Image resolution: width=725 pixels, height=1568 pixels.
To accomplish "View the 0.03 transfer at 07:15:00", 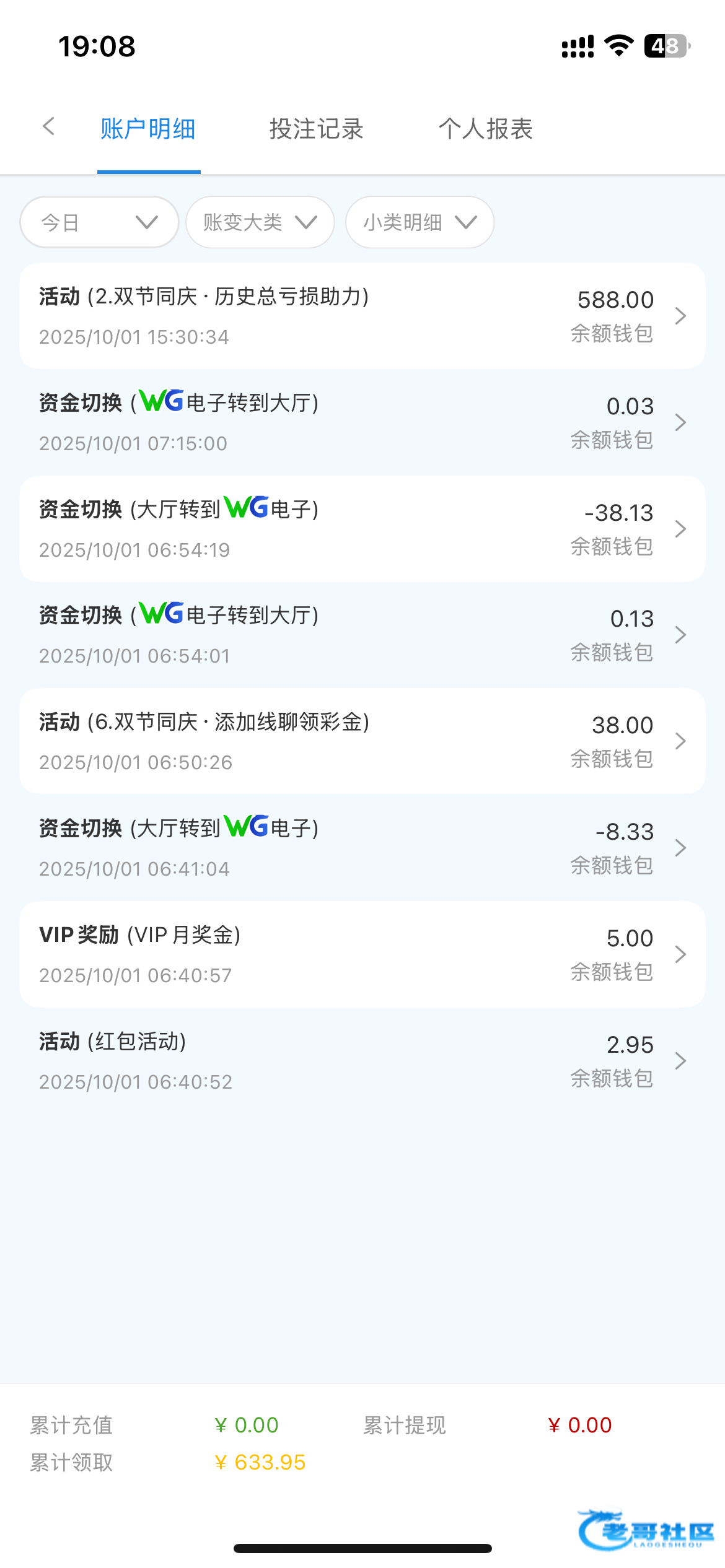I will [x=362, y=422].
